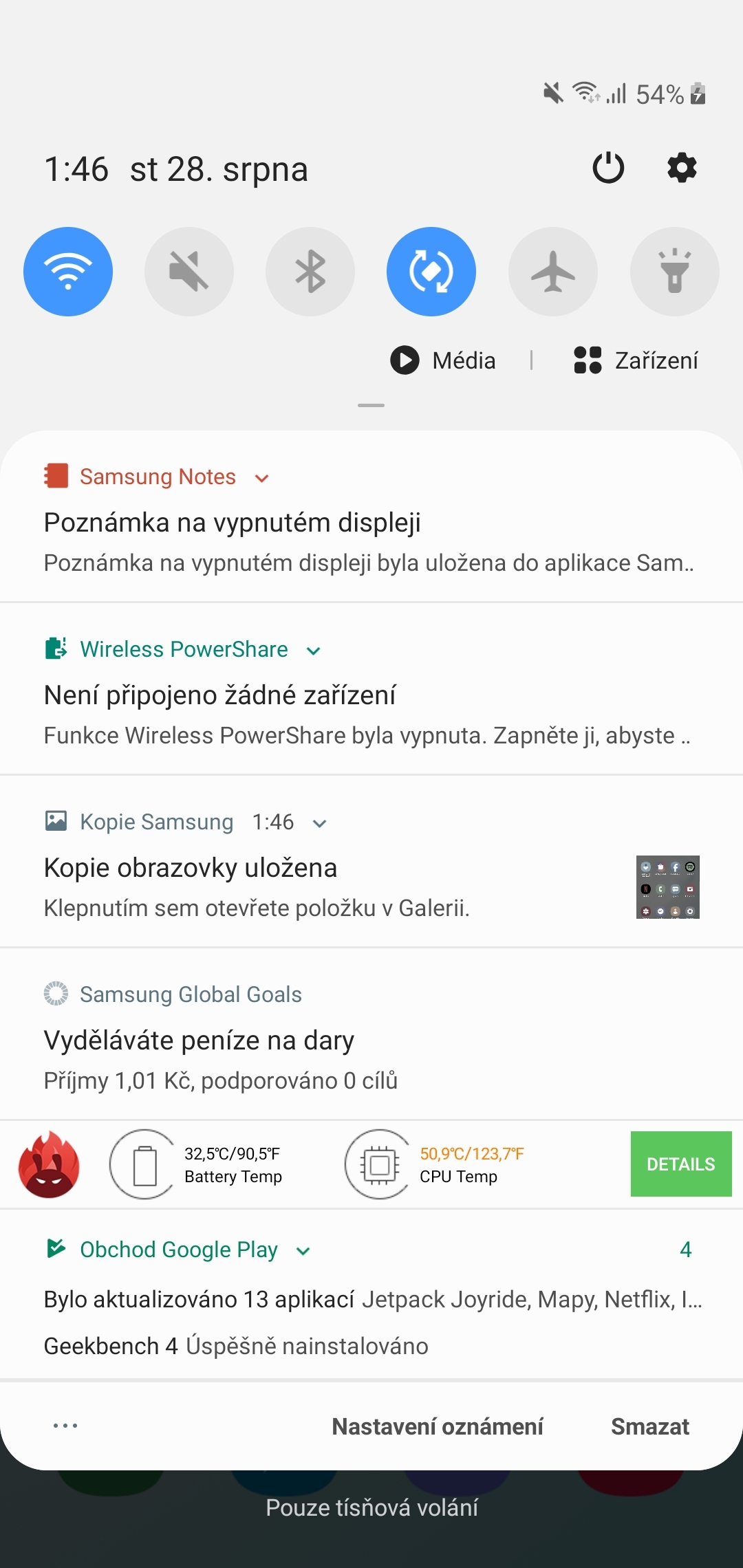The width and height of the screenshot is (743, 1568).
Task: Turn on the flashlight
Action: 674,271
